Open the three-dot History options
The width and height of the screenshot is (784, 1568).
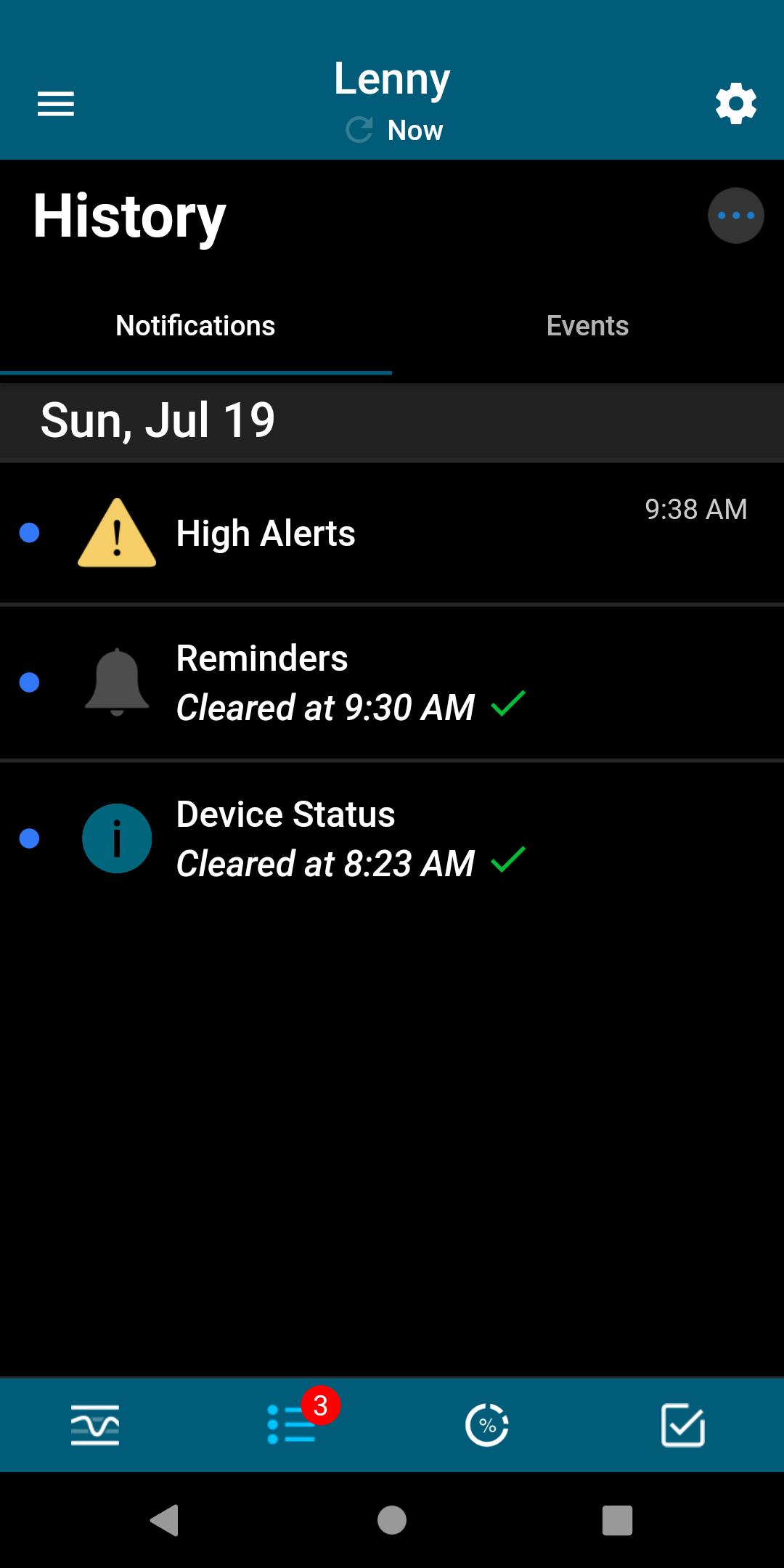point(735,216)
